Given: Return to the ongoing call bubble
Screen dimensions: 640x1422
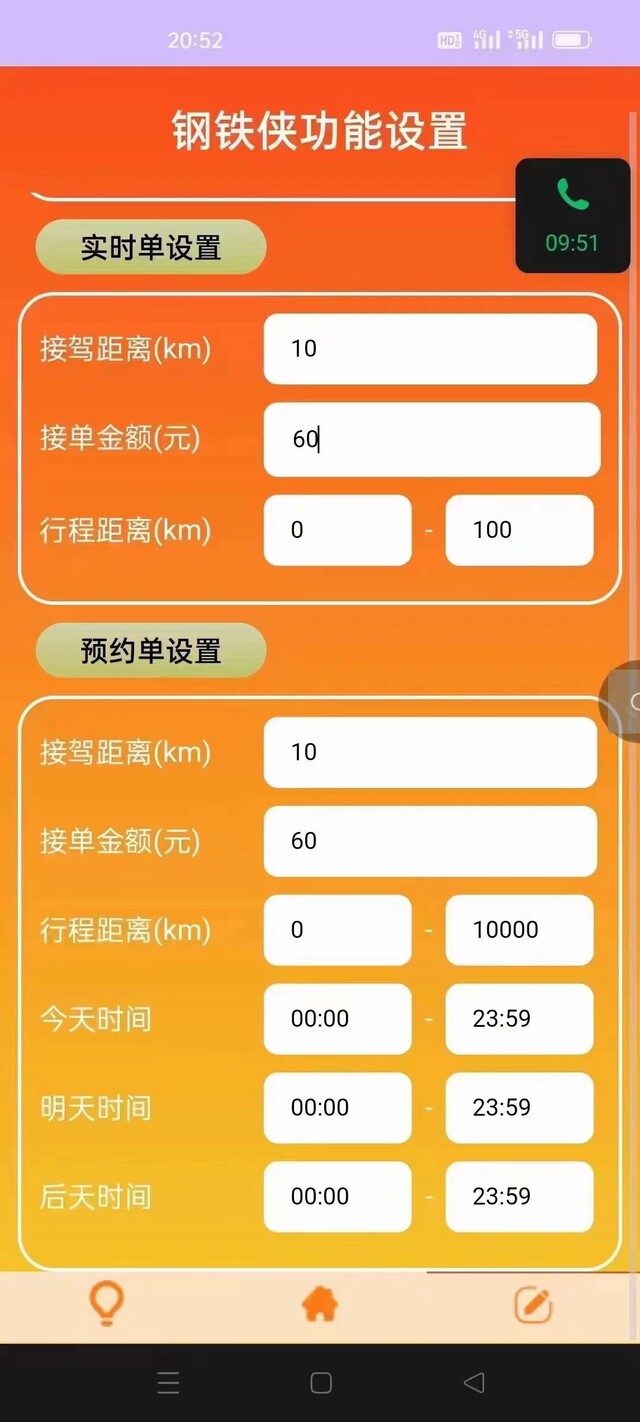Looking at the screenshot, I should click(x=573, y=215).
